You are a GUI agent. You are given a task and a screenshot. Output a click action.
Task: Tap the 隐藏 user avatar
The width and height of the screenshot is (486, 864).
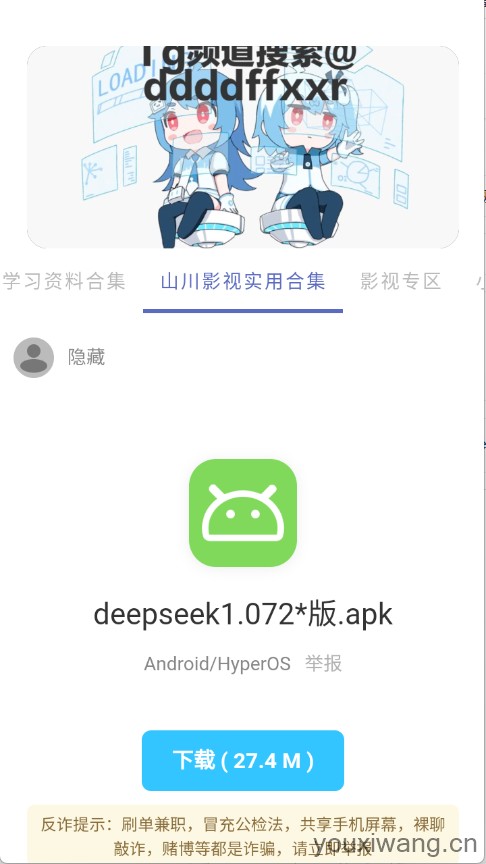[34, 358]
